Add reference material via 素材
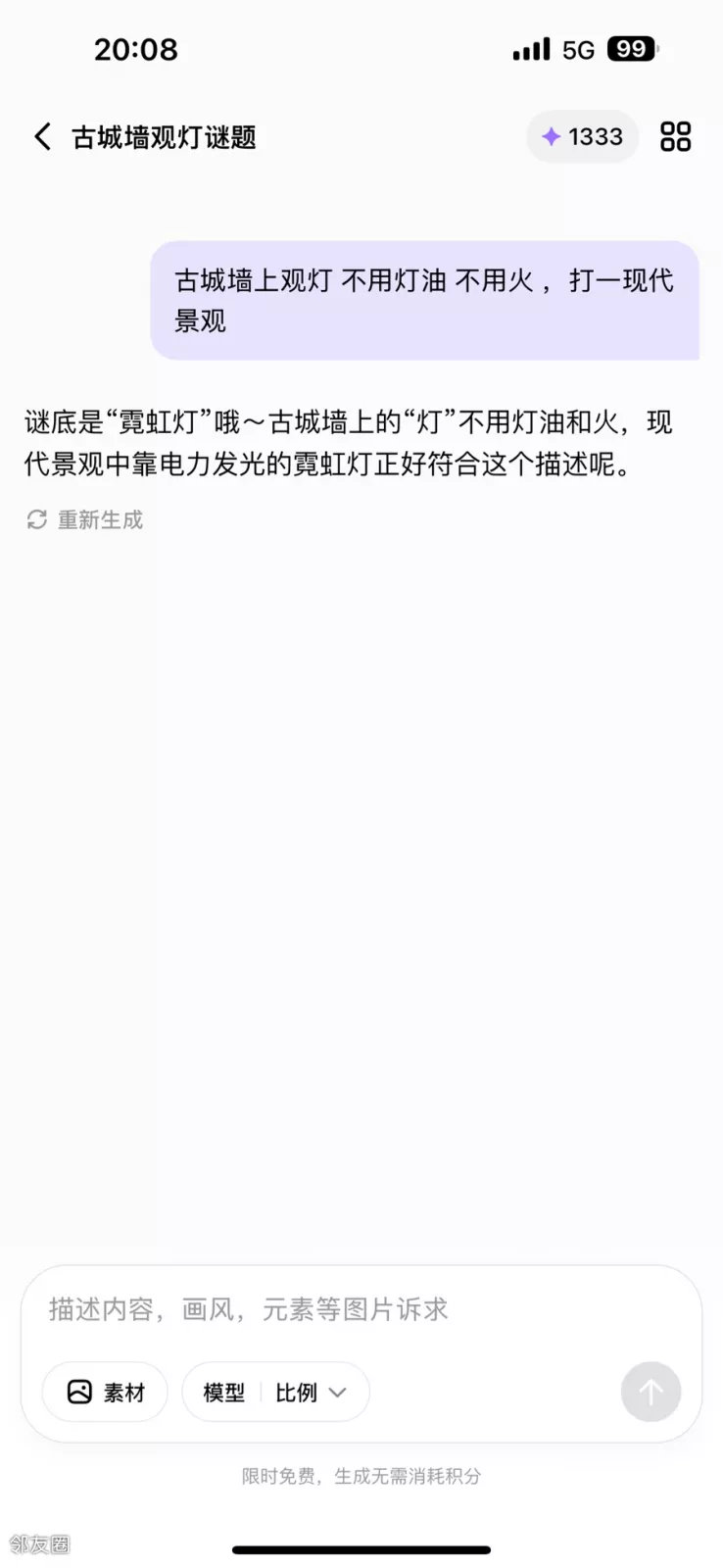The height and width of the screenshot is (1568, 723). [x=105, y=1392]
